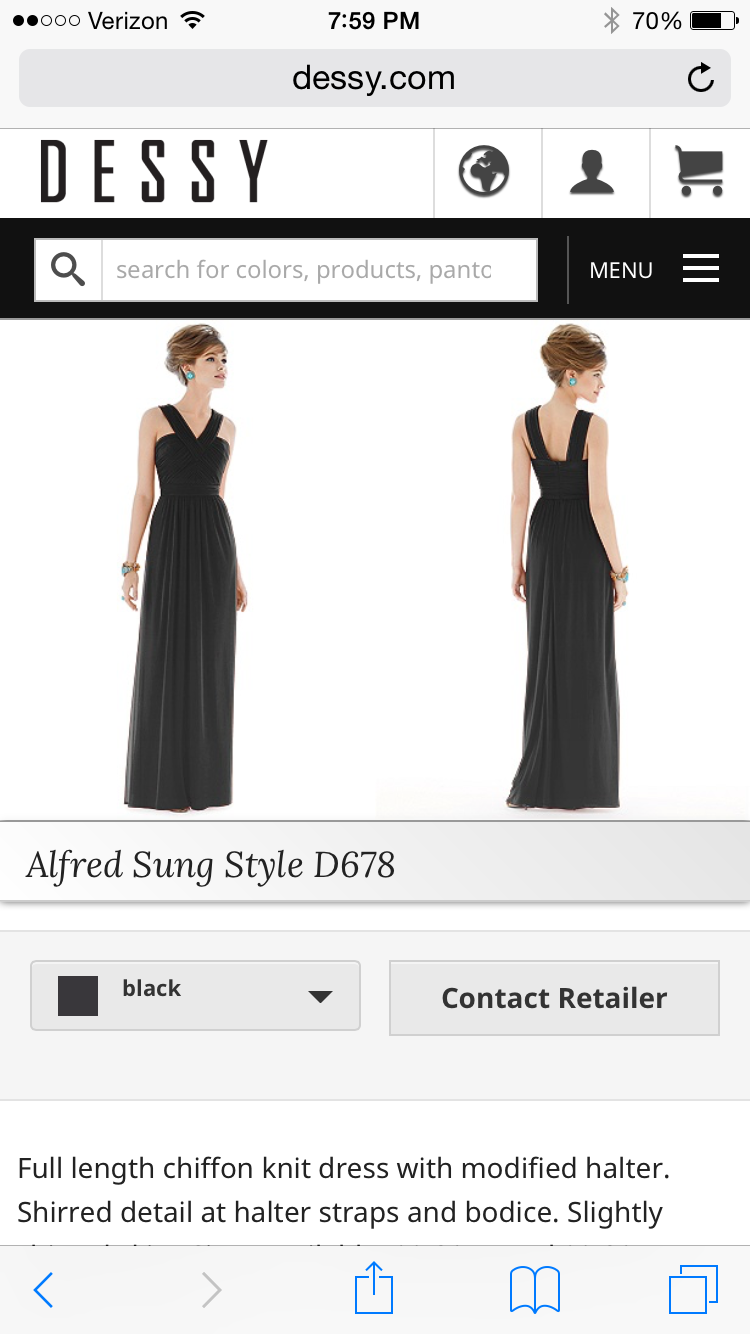Show open Safari tabs

pyautogui.click(x=693, y=1289)
